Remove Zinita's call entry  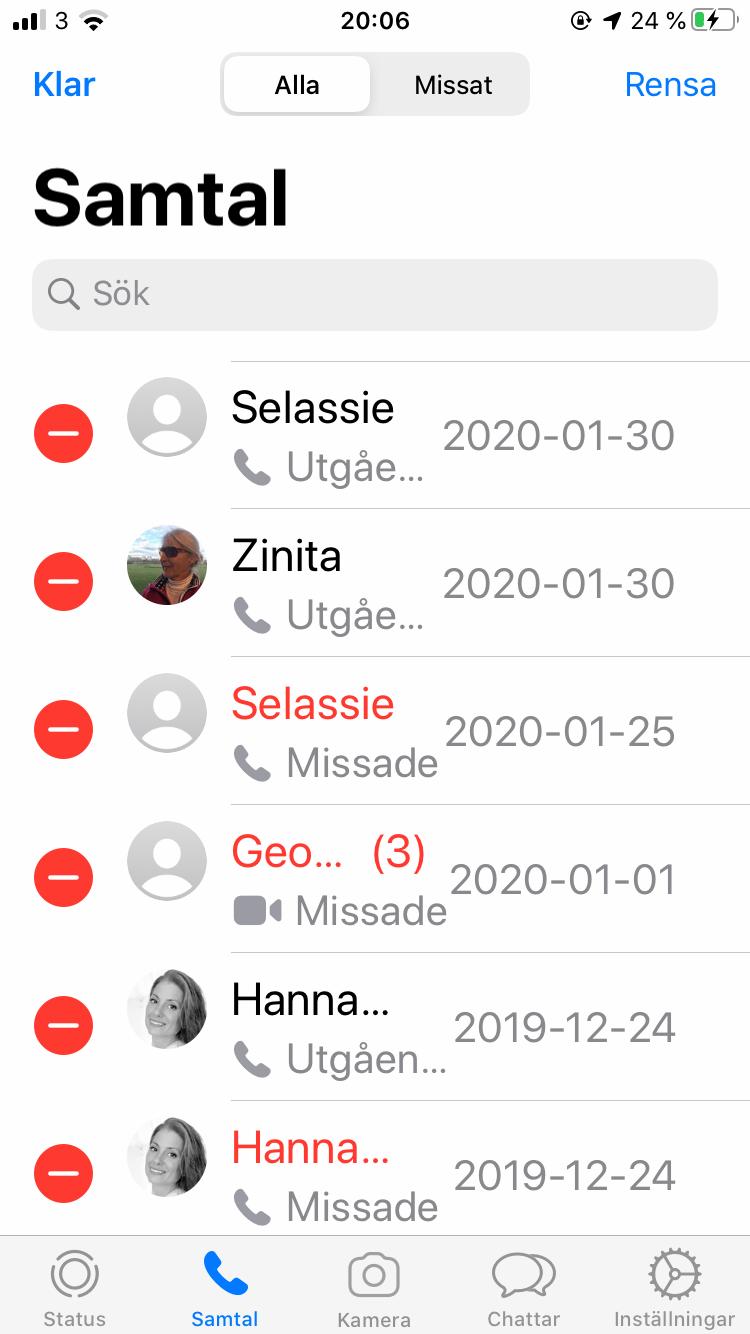[x=63, y=581]
